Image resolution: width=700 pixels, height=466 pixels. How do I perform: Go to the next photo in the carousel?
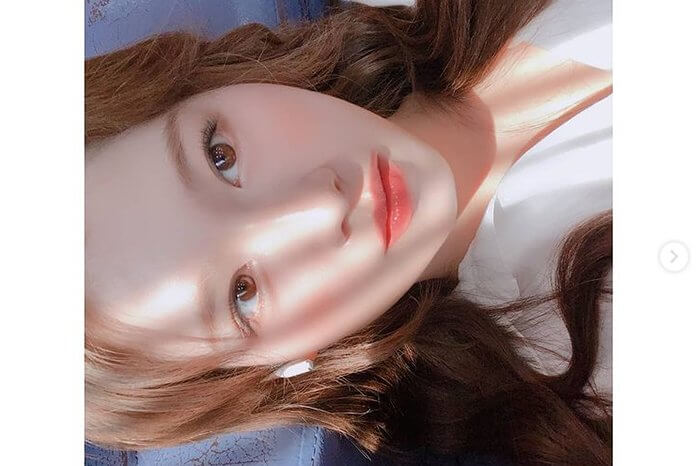(x=673, y=256)
